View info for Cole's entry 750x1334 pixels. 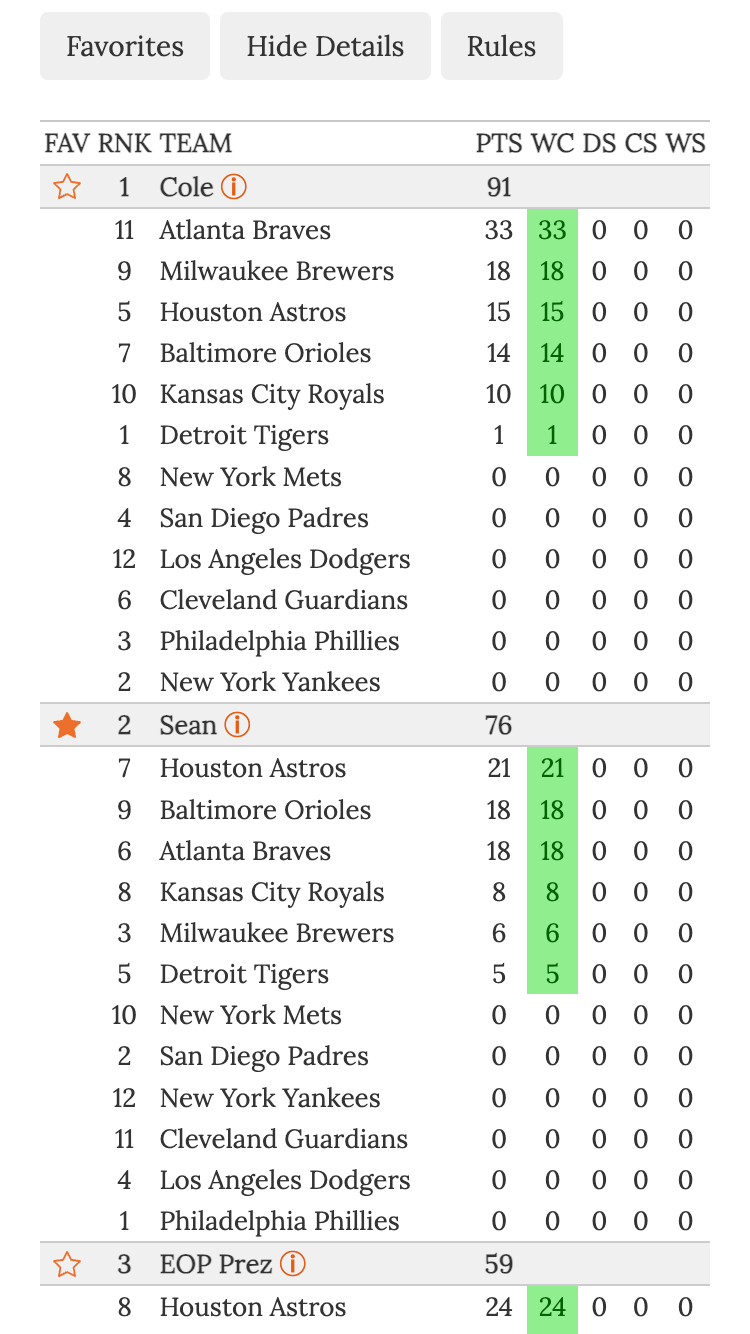pos(234,187)
